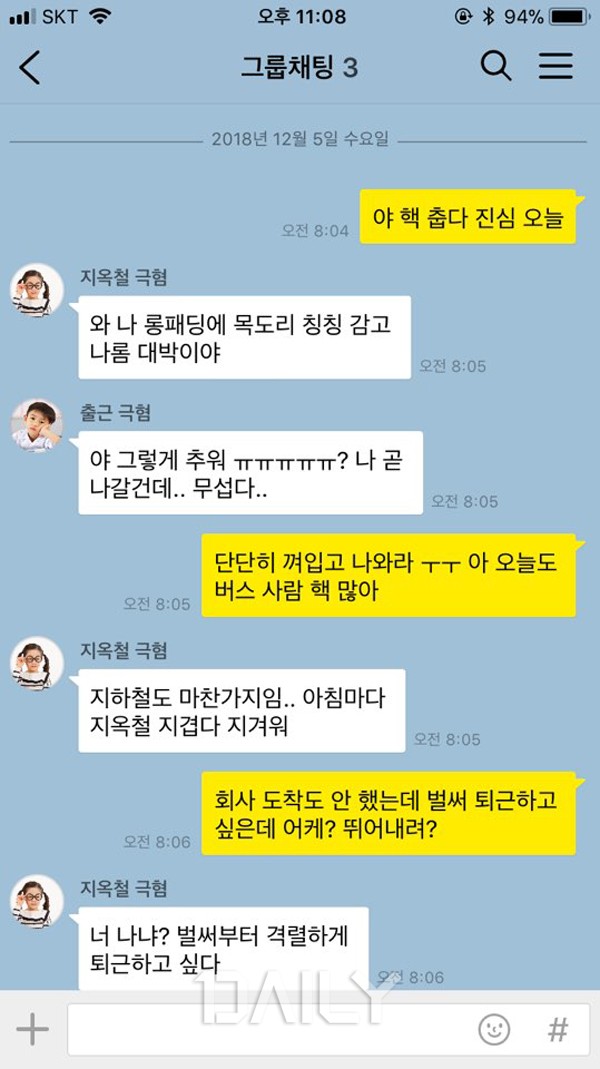Open 지옥철 극혐's avatar beside the 롱패딩 message

pos(37,289)
